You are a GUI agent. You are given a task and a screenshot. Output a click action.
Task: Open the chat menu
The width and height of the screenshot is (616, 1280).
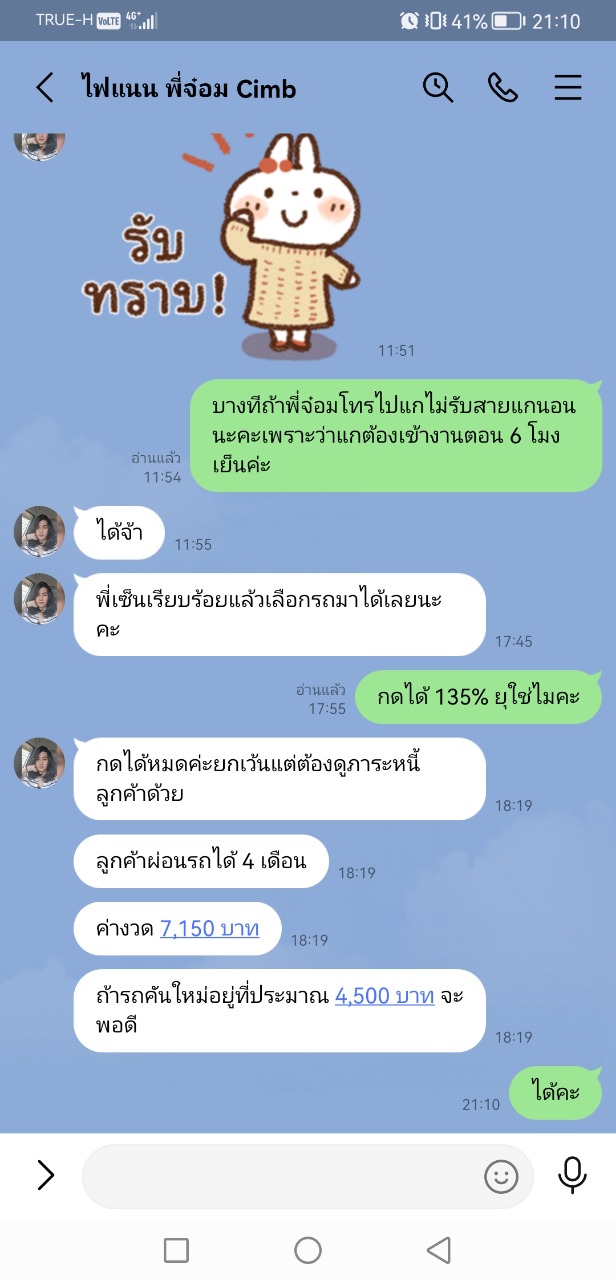click(x=567, y=88)
